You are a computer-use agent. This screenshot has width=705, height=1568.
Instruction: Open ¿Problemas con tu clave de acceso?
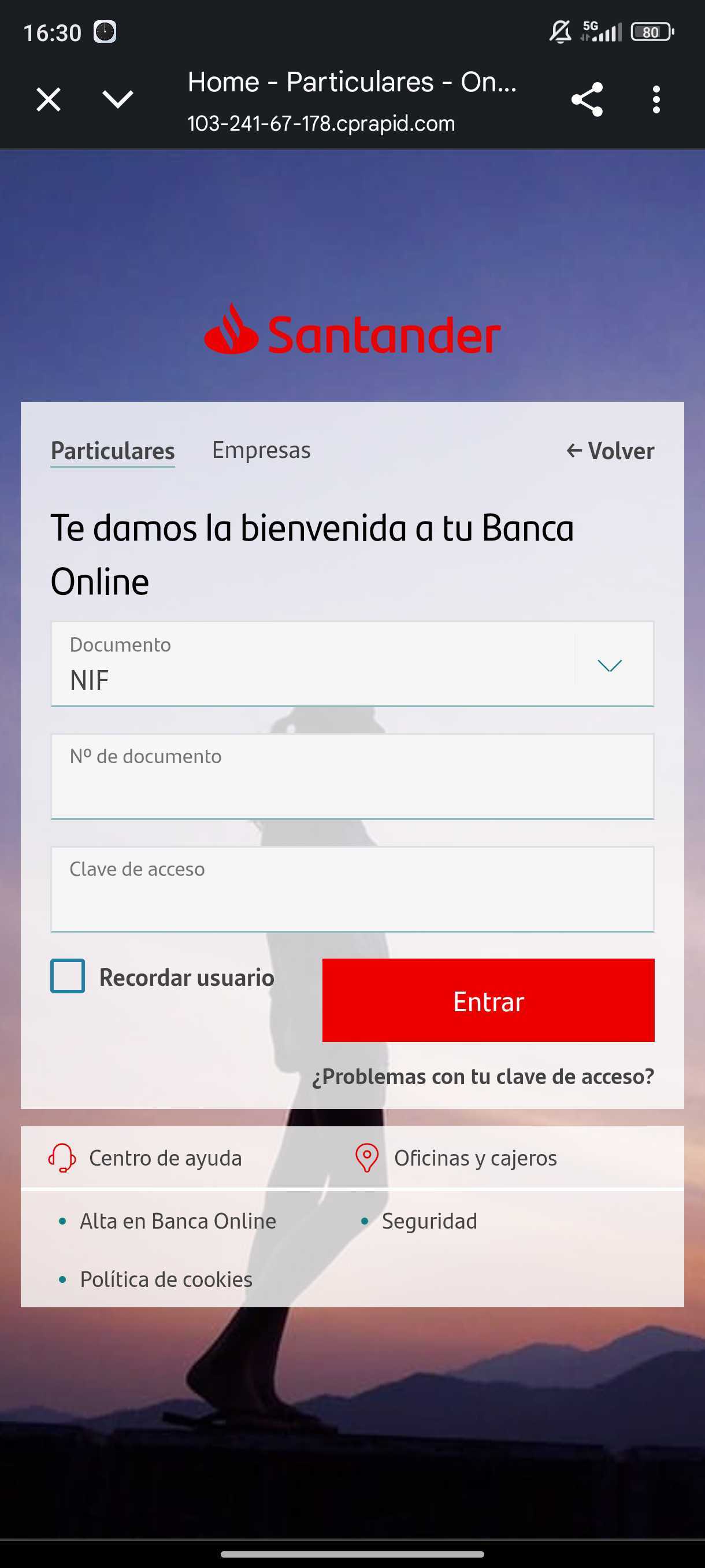[483, 1076]
